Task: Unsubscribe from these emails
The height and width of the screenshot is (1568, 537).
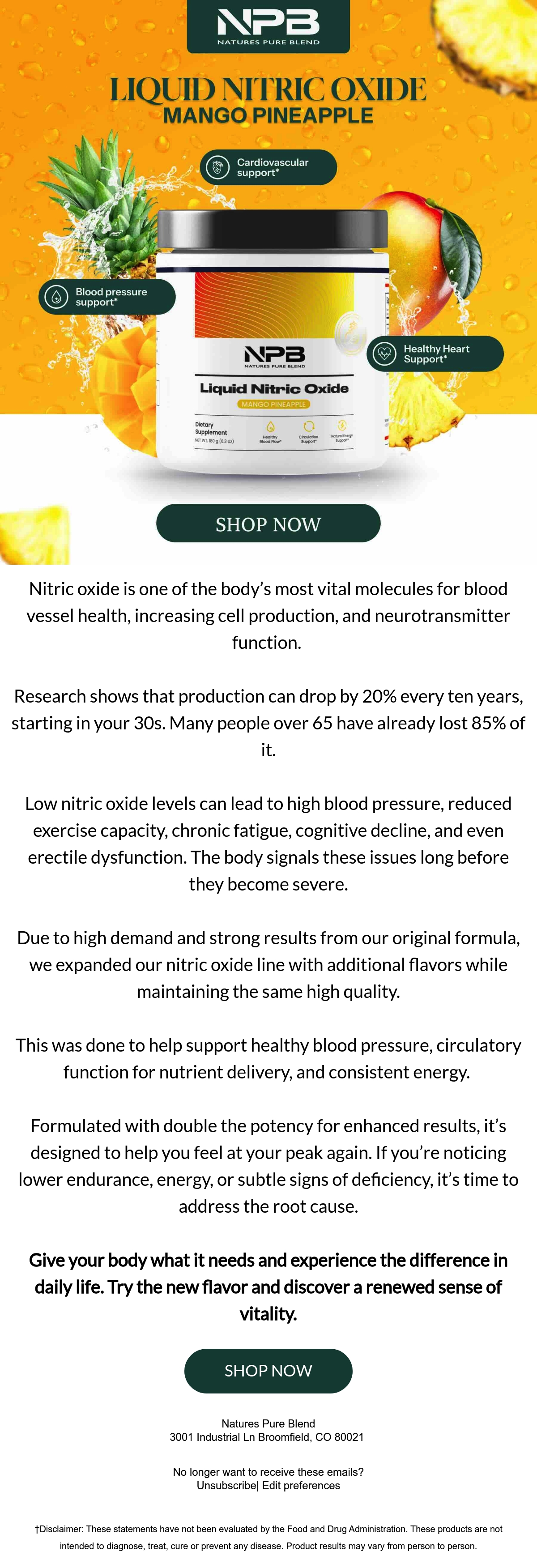Action: (x=226, y=1485)
